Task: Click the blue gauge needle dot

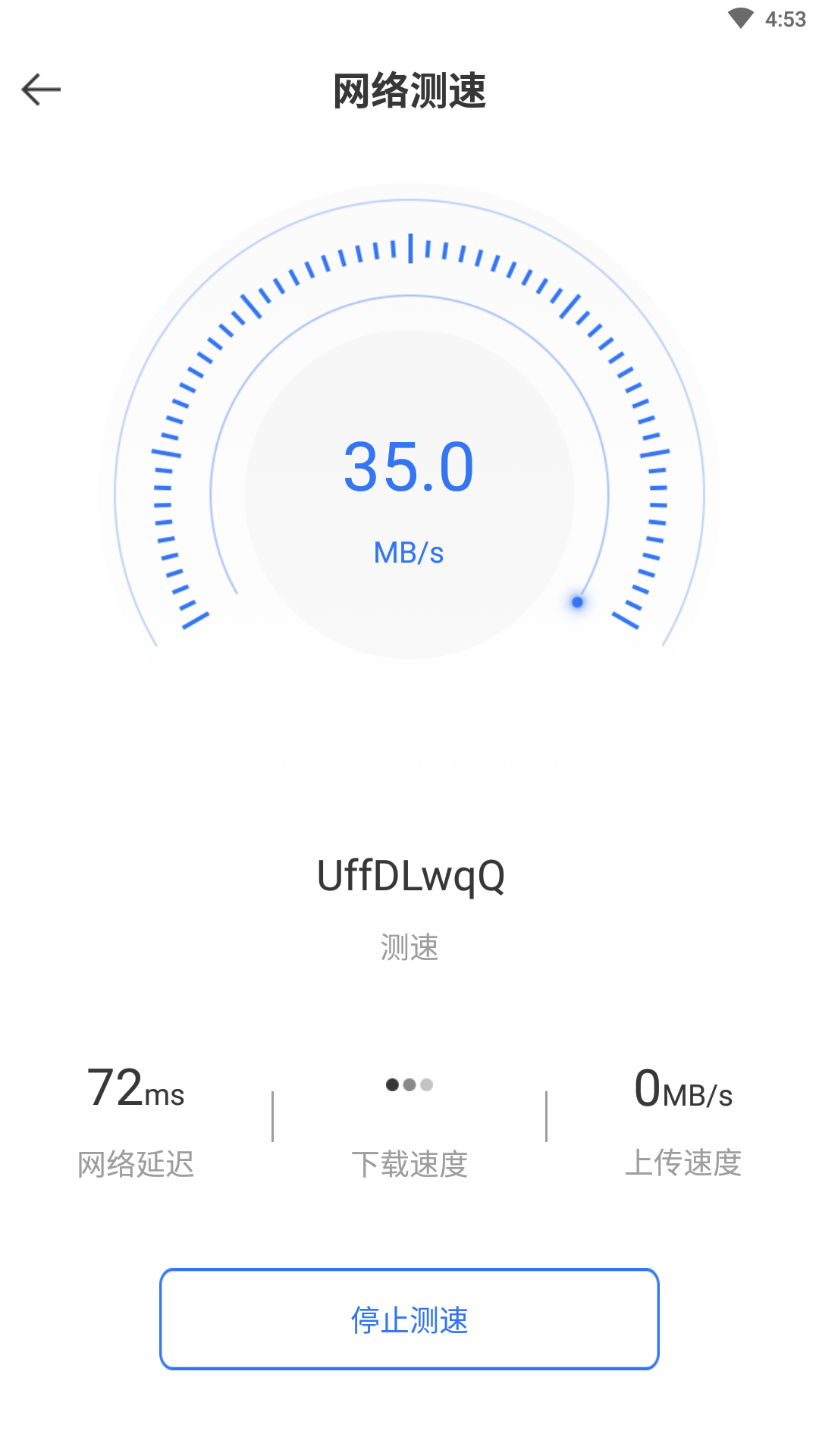Action: point(577,601)
